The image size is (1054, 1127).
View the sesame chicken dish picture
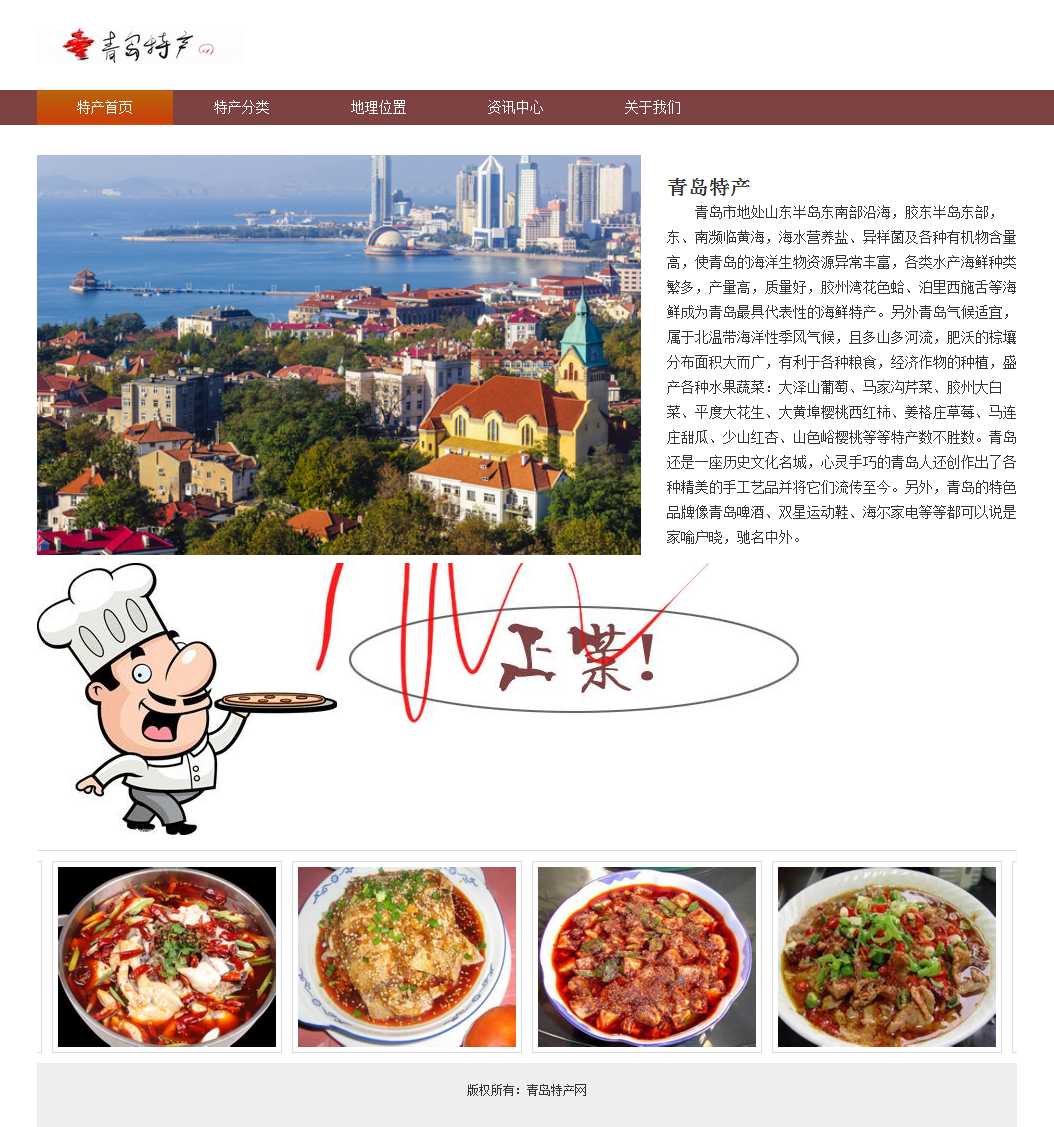[x=407, y=957]
